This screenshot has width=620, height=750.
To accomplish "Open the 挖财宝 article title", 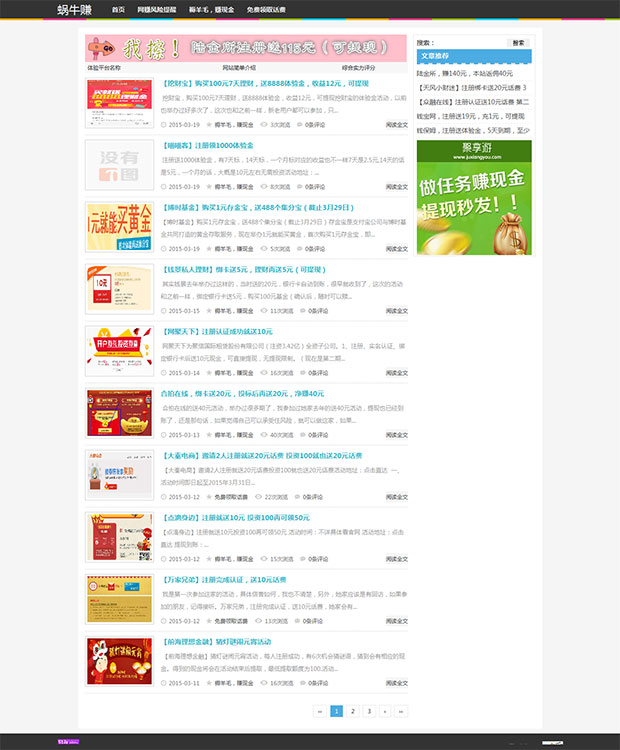I will coord(264,84).
